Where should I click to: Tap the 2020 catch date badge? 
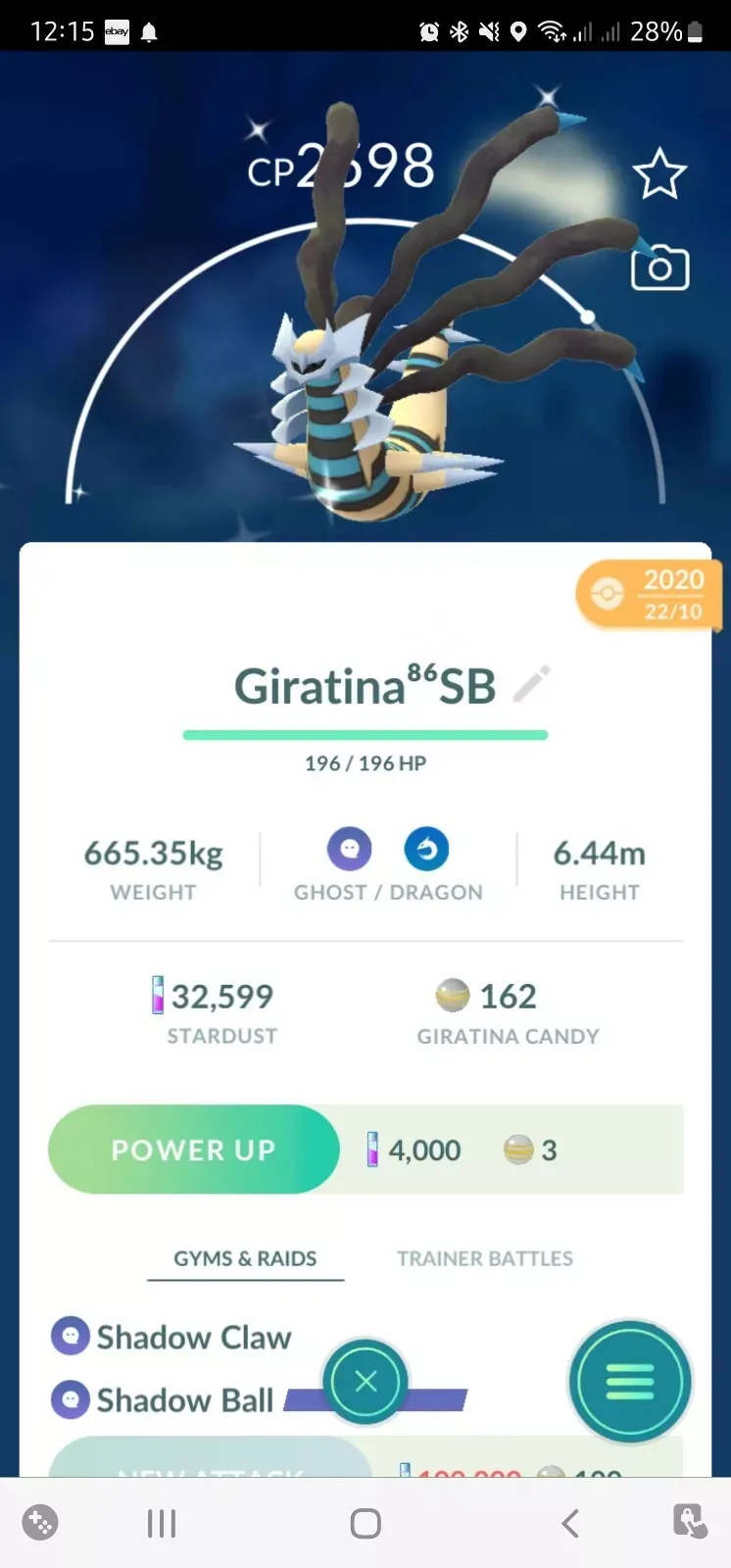647,594
